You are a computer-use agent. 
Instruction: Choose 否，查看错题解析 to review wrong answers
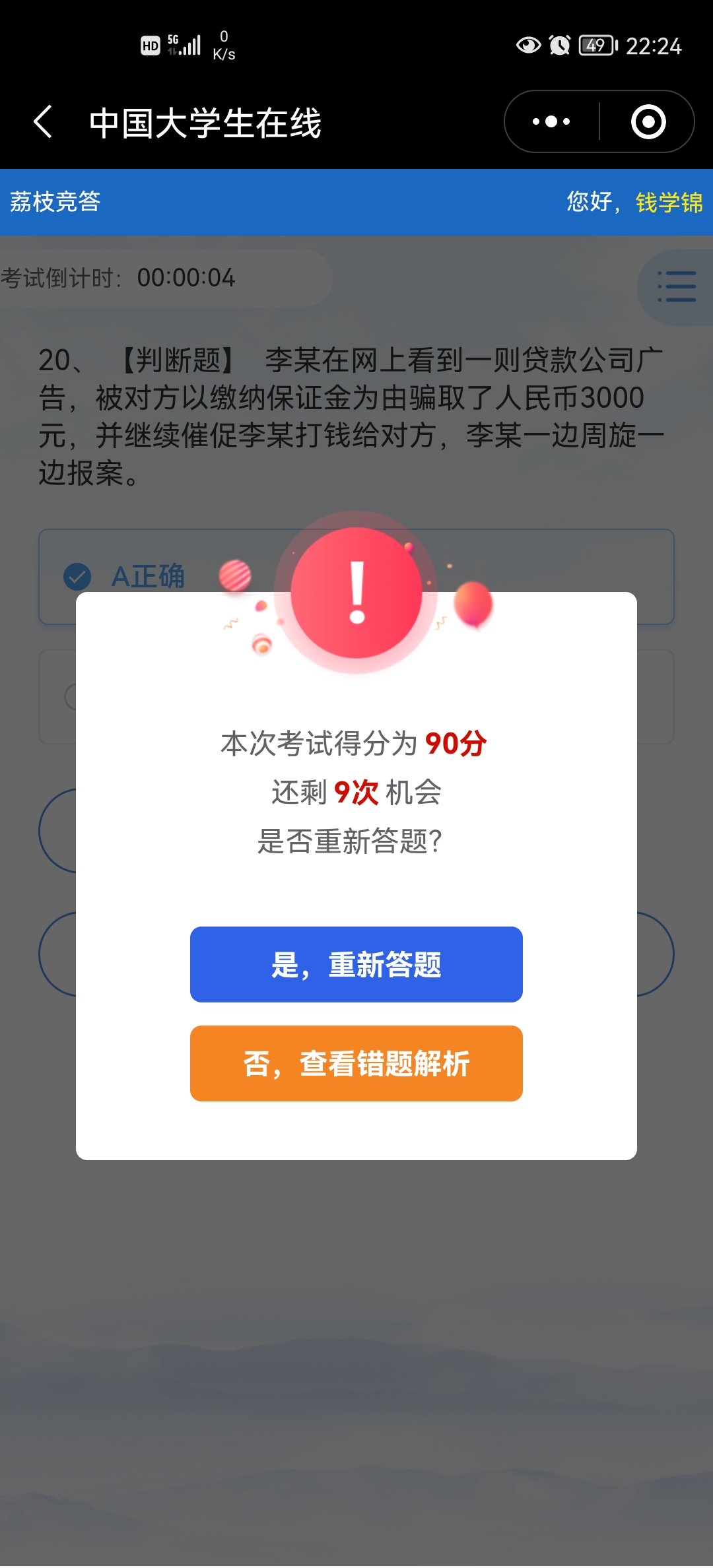click(356, 1063)
